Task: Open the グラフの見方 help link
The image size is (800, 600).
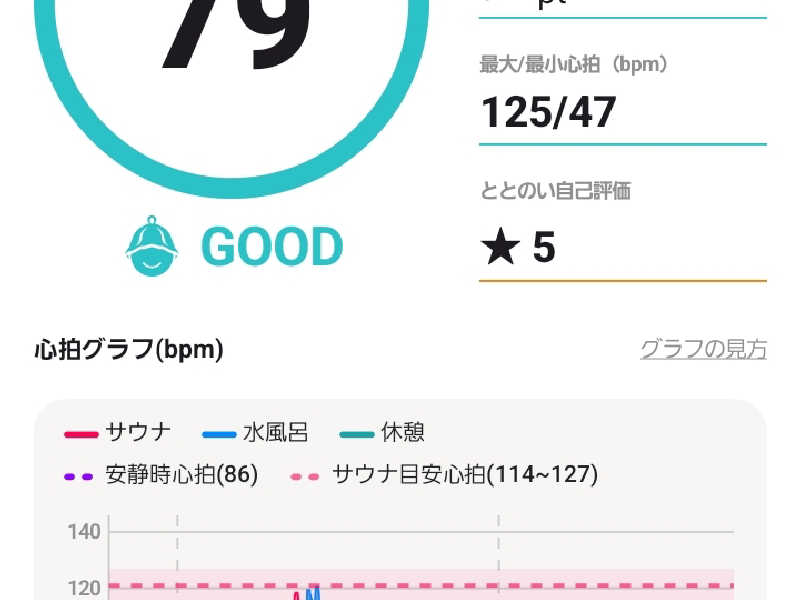Action: (x=703, y=350)
